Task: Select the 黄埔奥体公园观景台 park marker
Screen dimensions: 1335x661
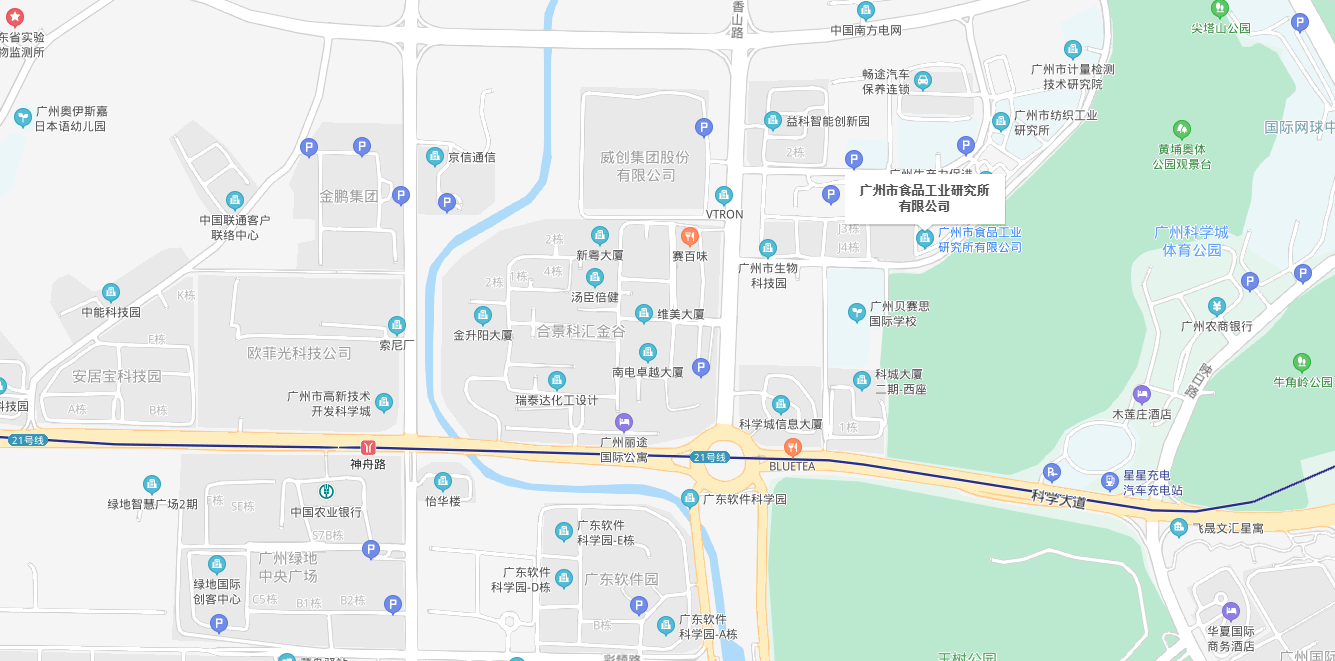Action: tap(1182, 129)
